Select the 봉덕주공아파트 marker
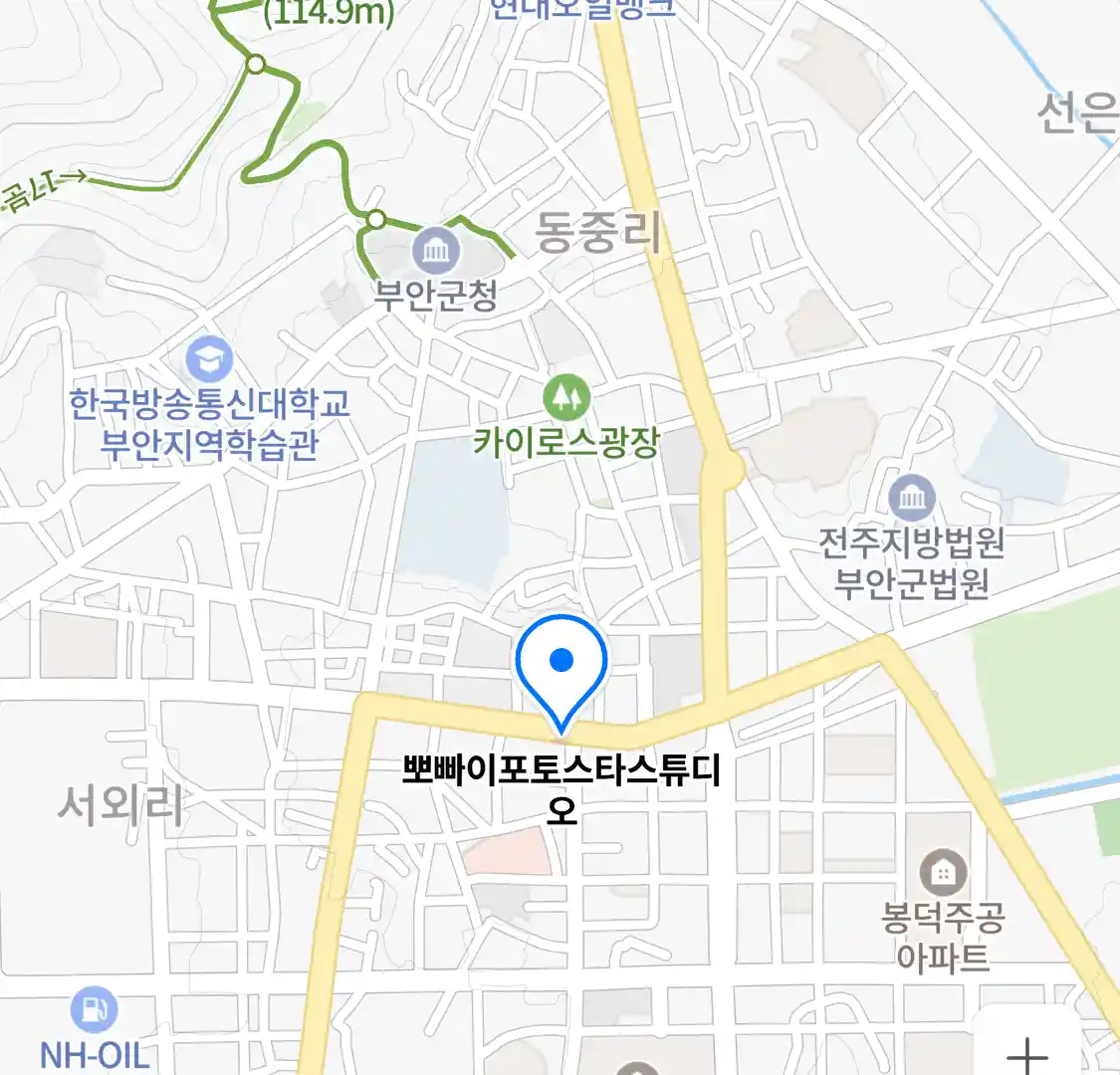Viewport: 1120px width, 1075px height. pyautogui.click(x=942, y=873)
